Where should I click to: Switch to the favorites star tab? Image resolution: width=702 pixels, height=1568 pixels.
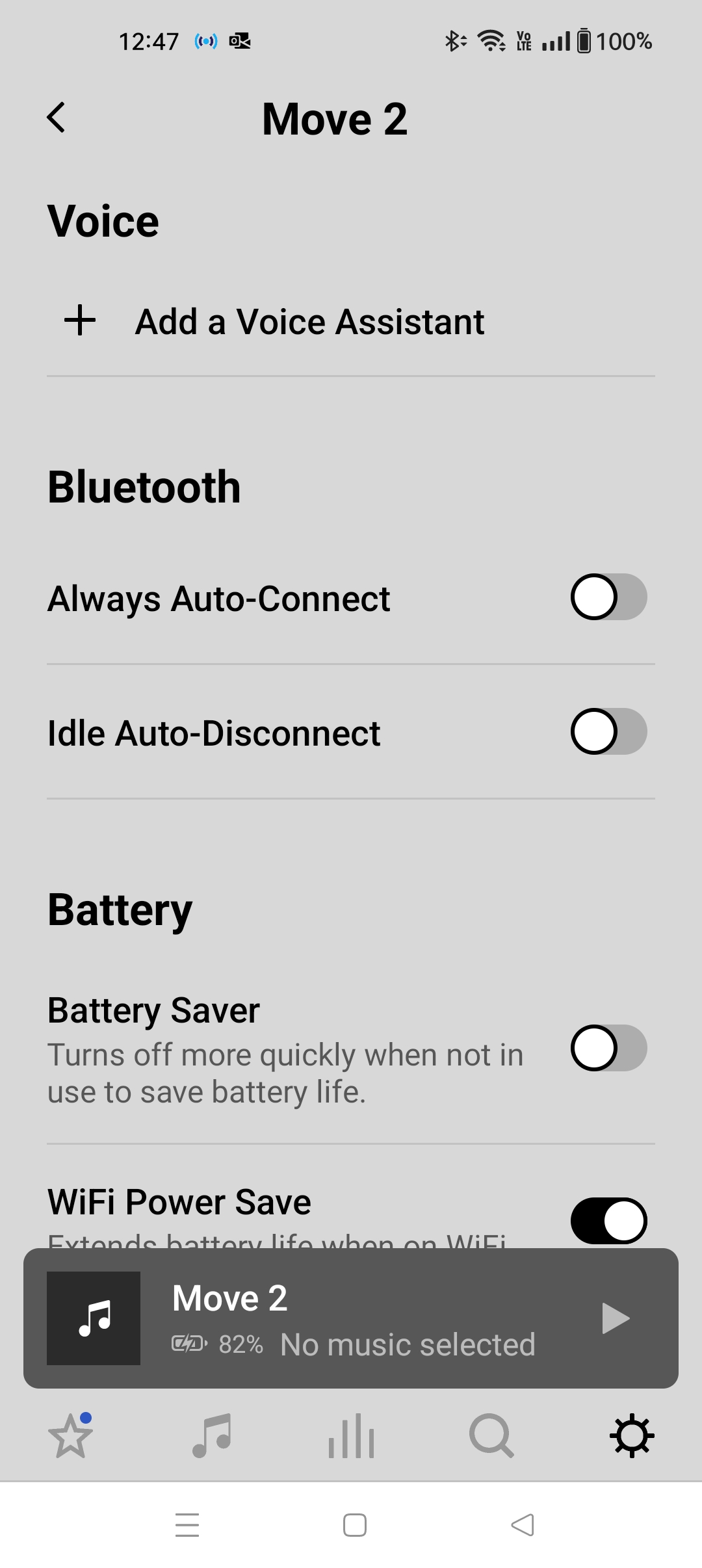[x=70, y=1437]
